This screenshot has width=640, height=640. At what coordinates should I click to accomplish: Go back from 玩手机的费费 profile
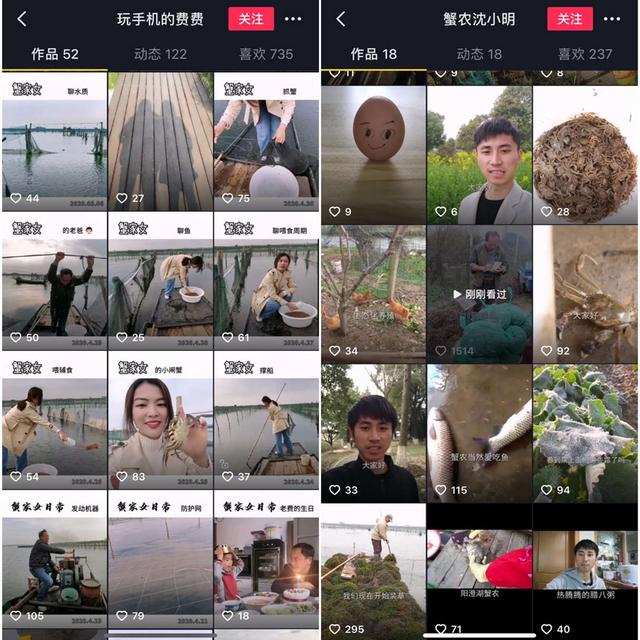click(22, 19)
